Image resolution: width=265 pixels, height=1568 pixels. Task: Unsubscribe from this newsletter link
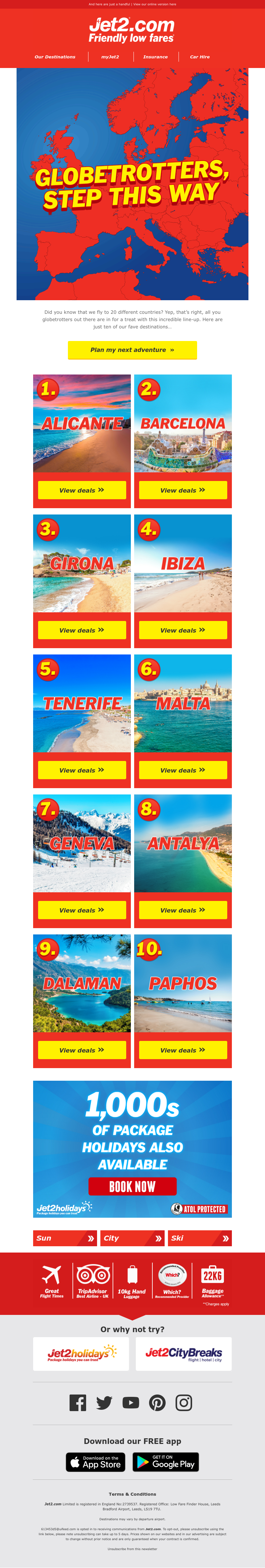tap(132, 1549)
